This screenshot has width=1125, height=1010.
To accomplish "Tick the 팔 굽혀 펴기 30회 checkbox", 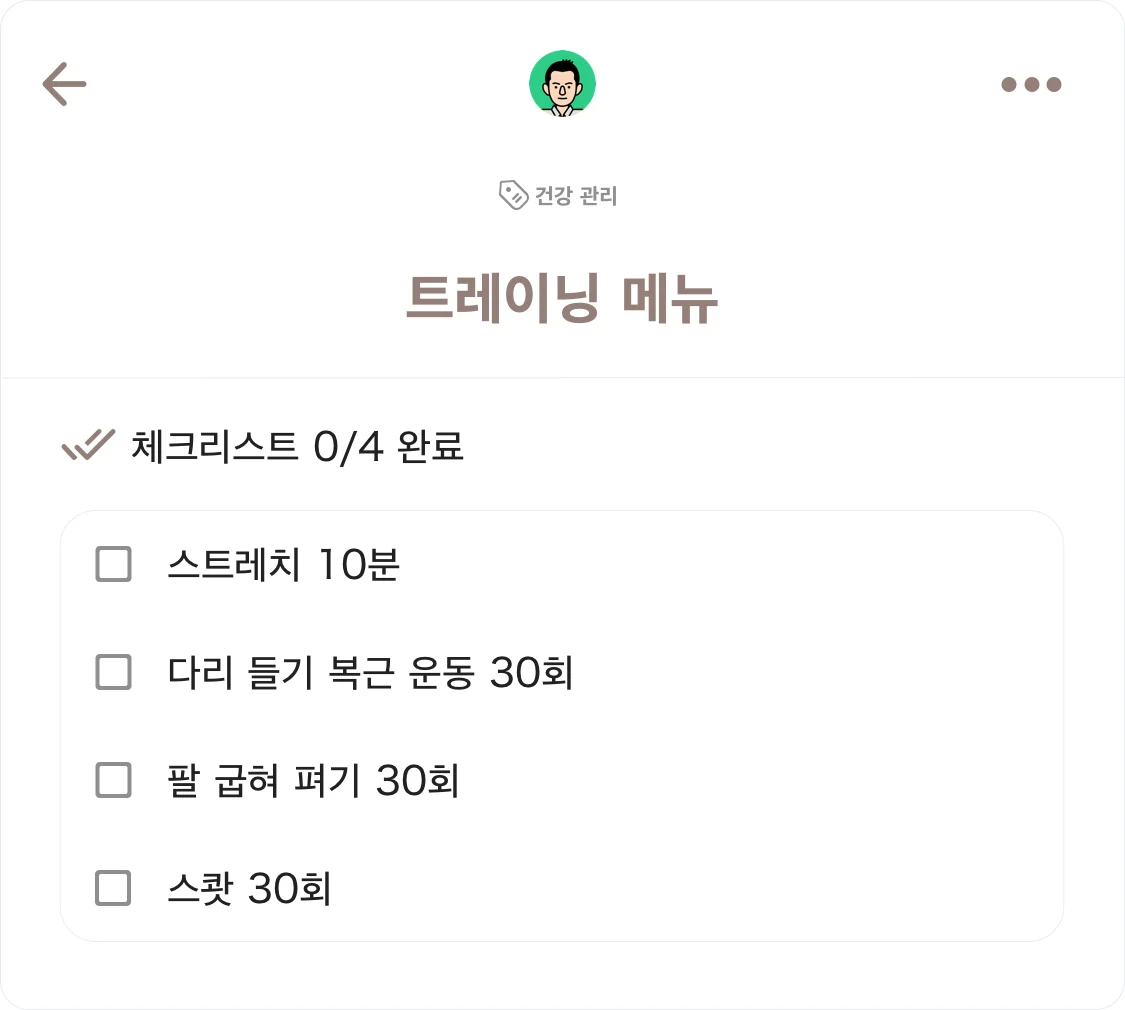I will tap(113, 780).
